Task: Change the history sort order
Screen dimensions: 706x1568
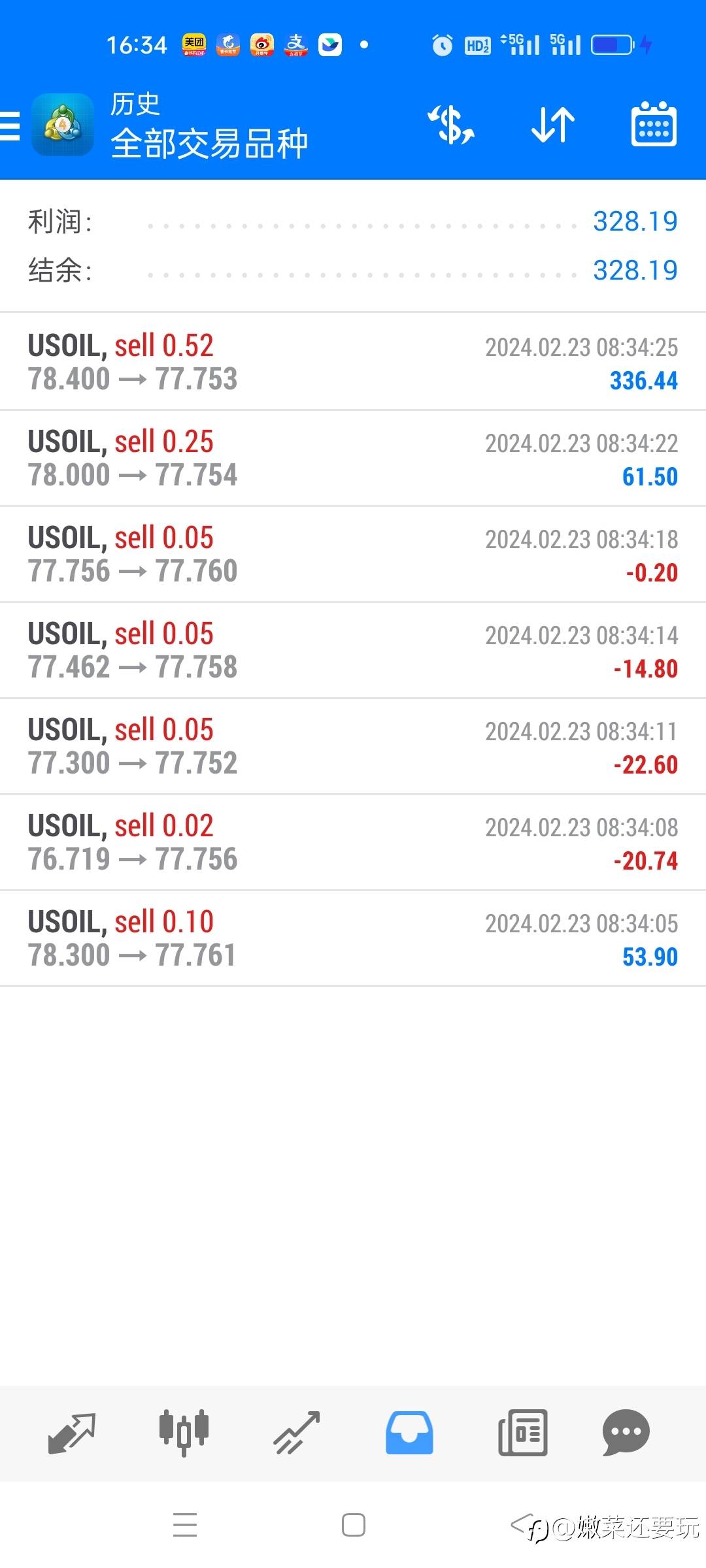Action: tap(553, 124)
